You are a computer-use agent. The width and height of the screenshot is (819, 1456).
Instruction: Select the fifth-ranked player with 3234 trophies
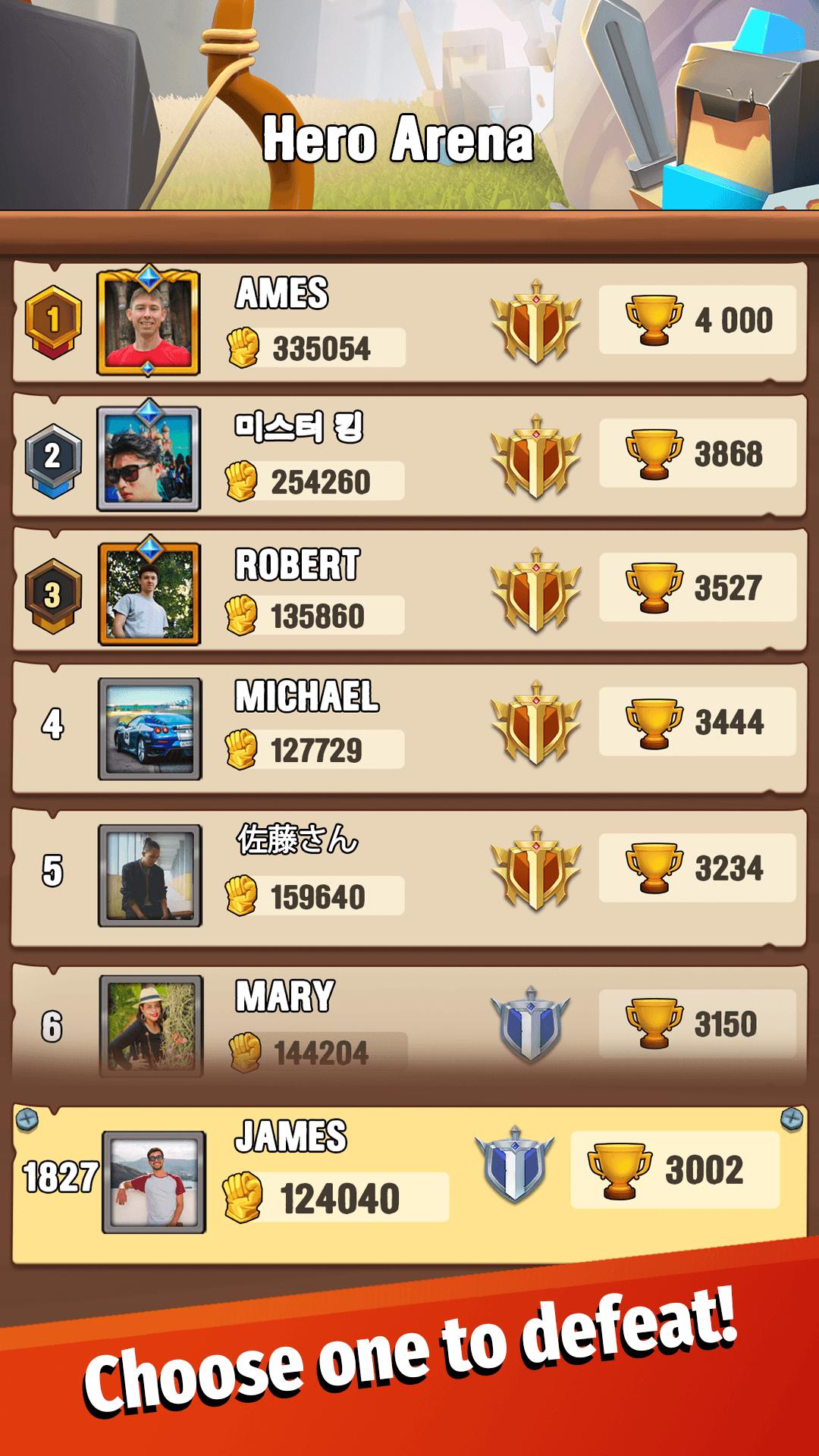[x=409, y=876]
